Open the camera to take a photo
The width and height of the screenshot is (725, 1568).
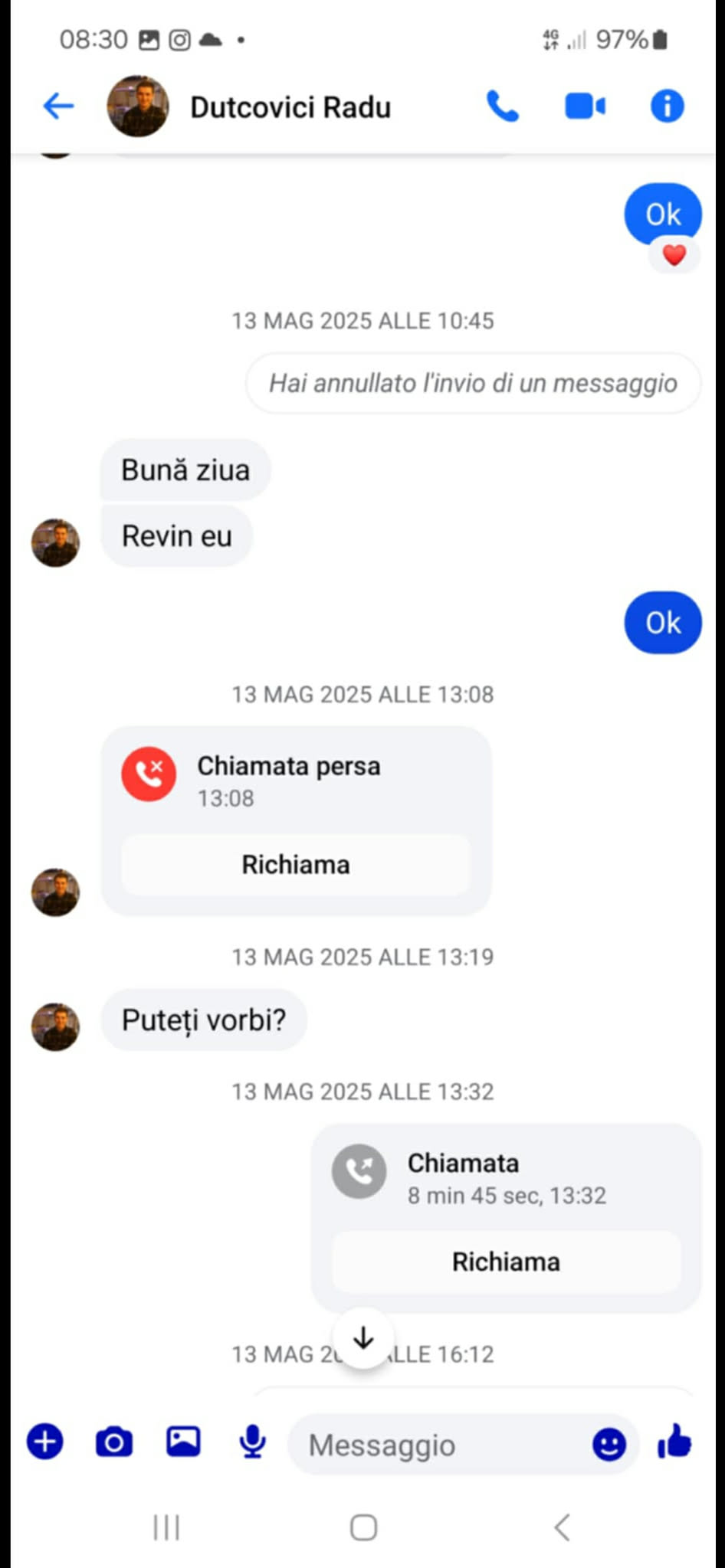[114, 1442]
